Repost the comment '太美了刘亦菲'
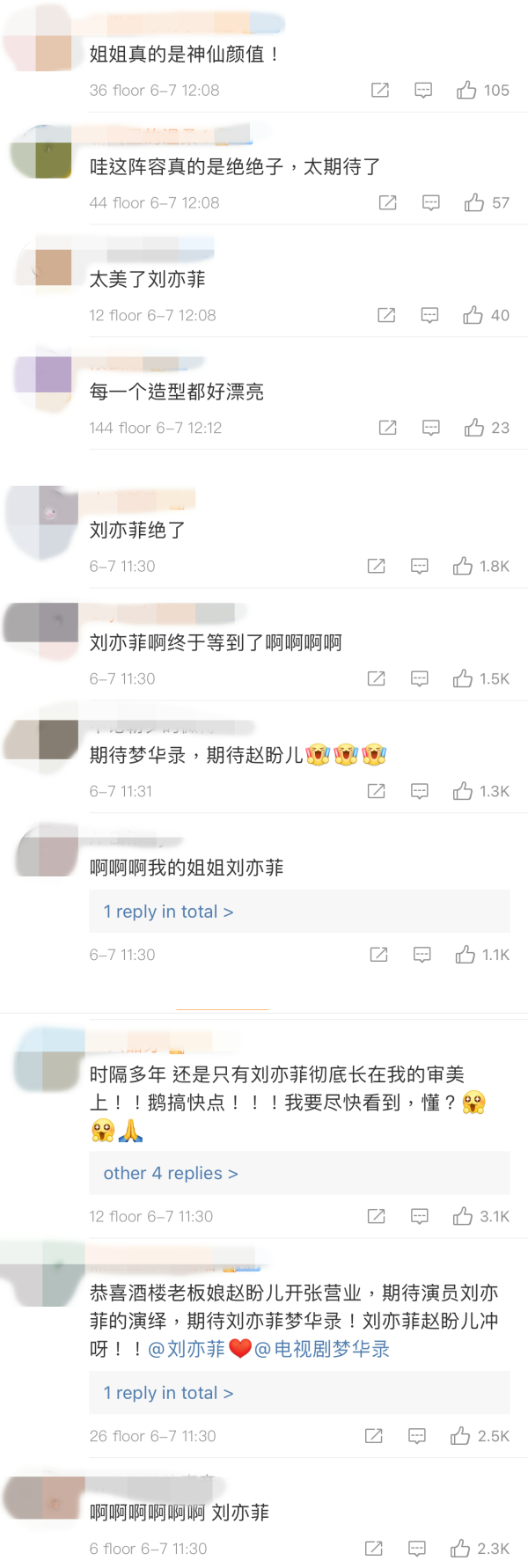528x1568 pixels. 386,315
